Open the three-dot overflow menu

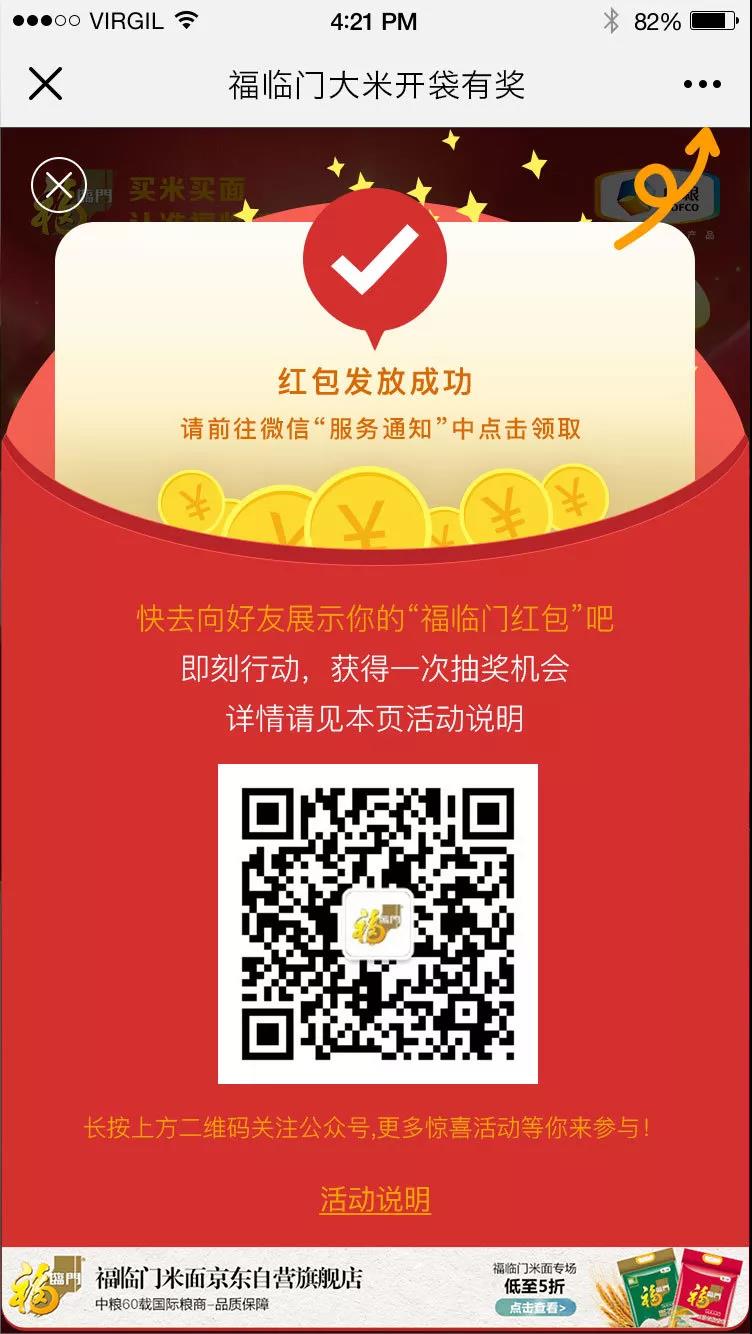[702, 85]
